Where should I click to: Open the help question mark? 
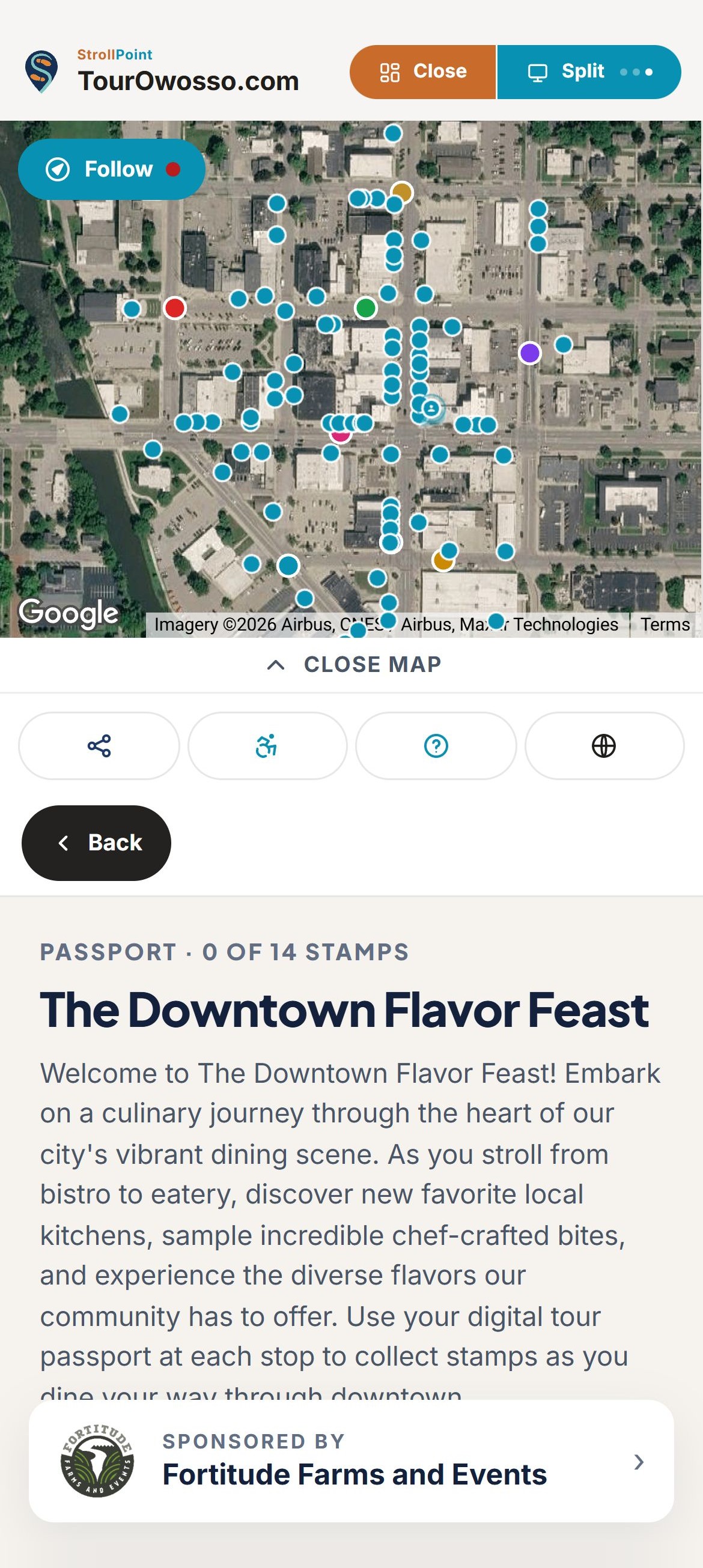[x=436, y=746]
